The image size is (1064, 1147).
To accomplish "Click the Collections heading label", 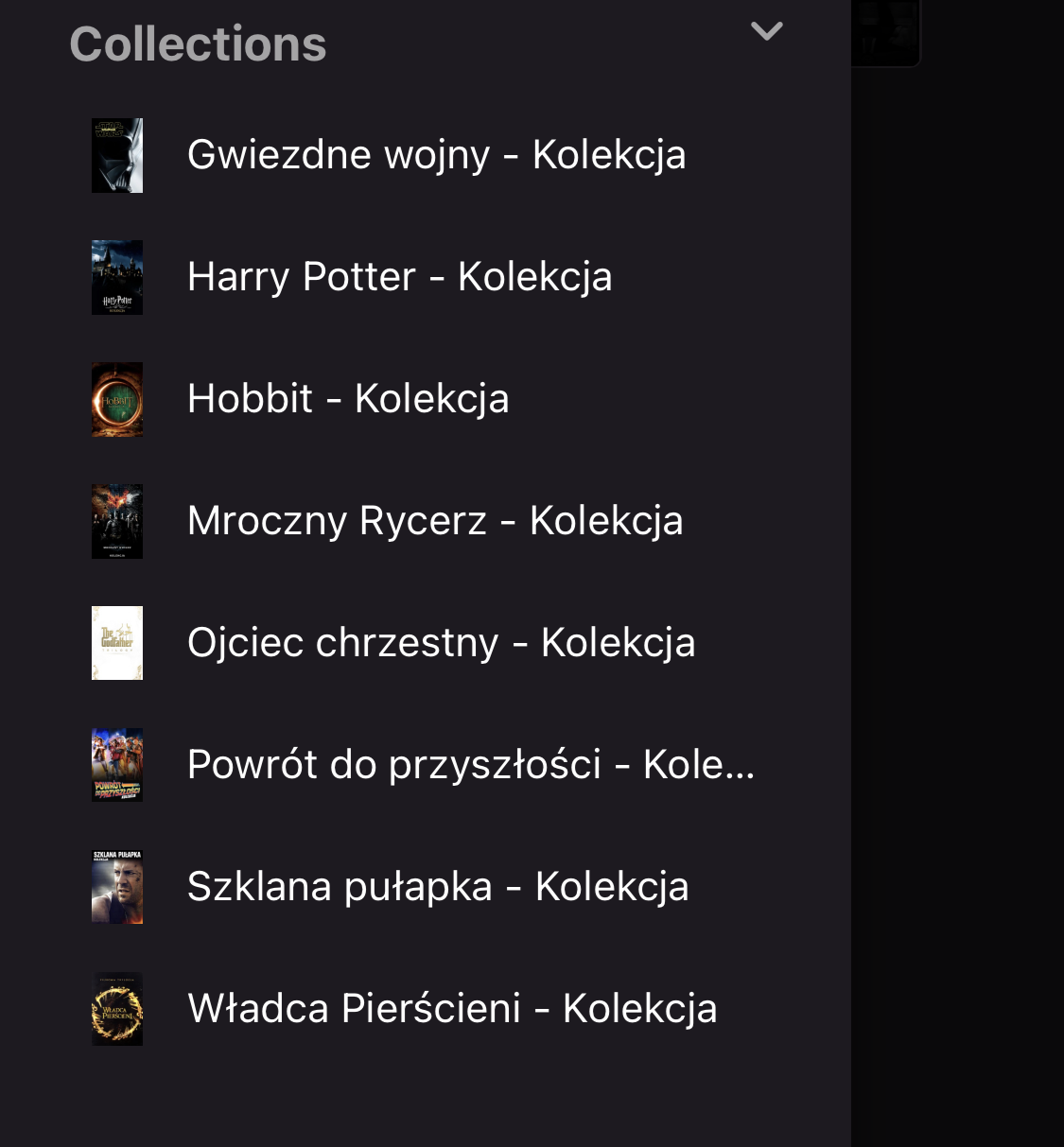I will click(197, 42).
